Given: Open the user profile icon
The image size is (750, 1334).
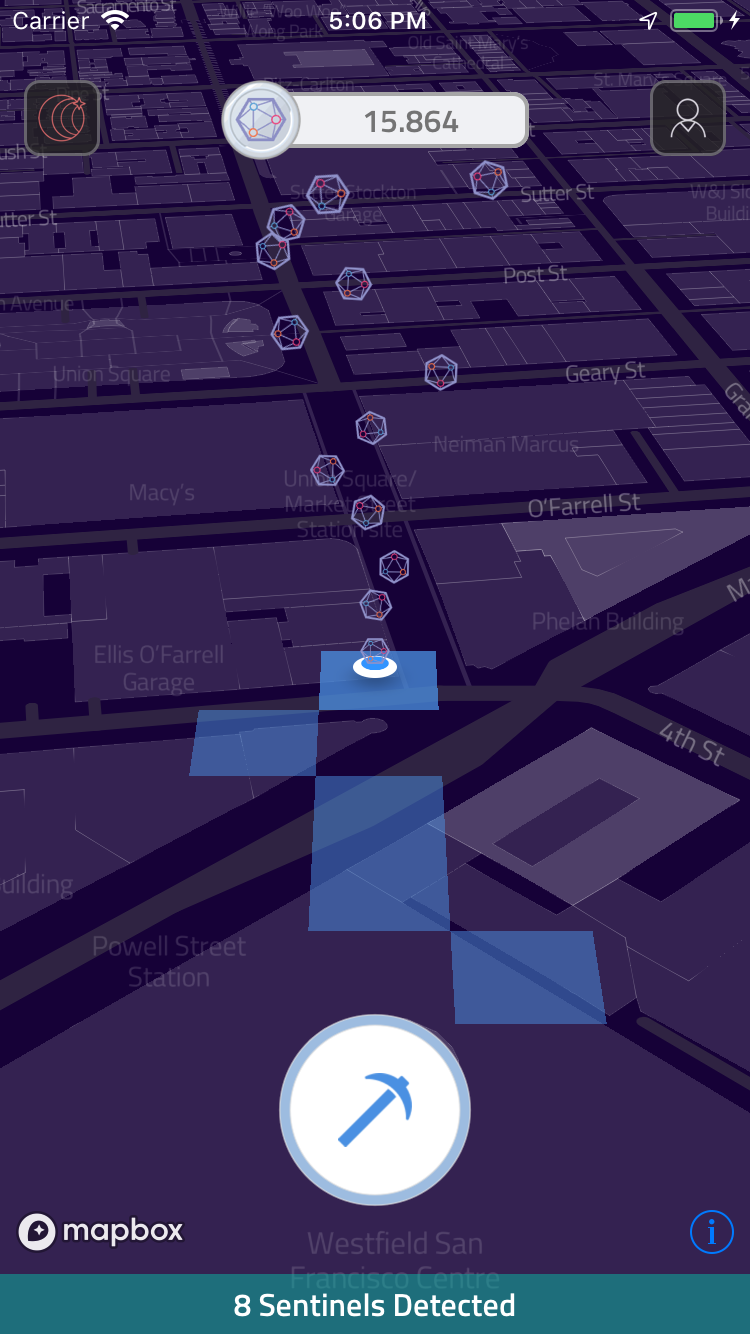Looking at the screenshot, I should [x=688, y=118].
